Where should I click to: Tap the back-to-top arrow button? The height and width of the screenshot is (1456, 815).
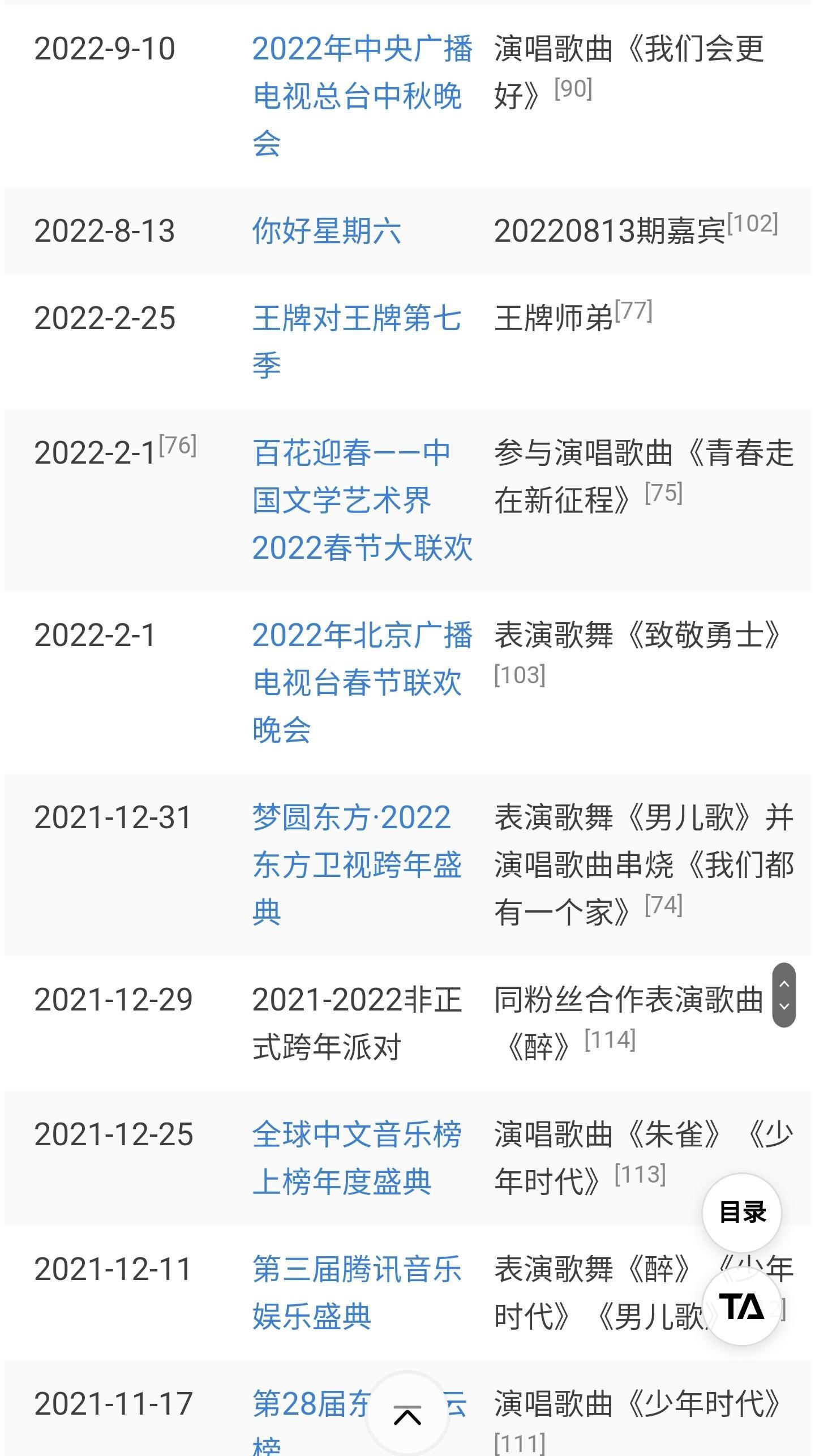coord(407,1415)
